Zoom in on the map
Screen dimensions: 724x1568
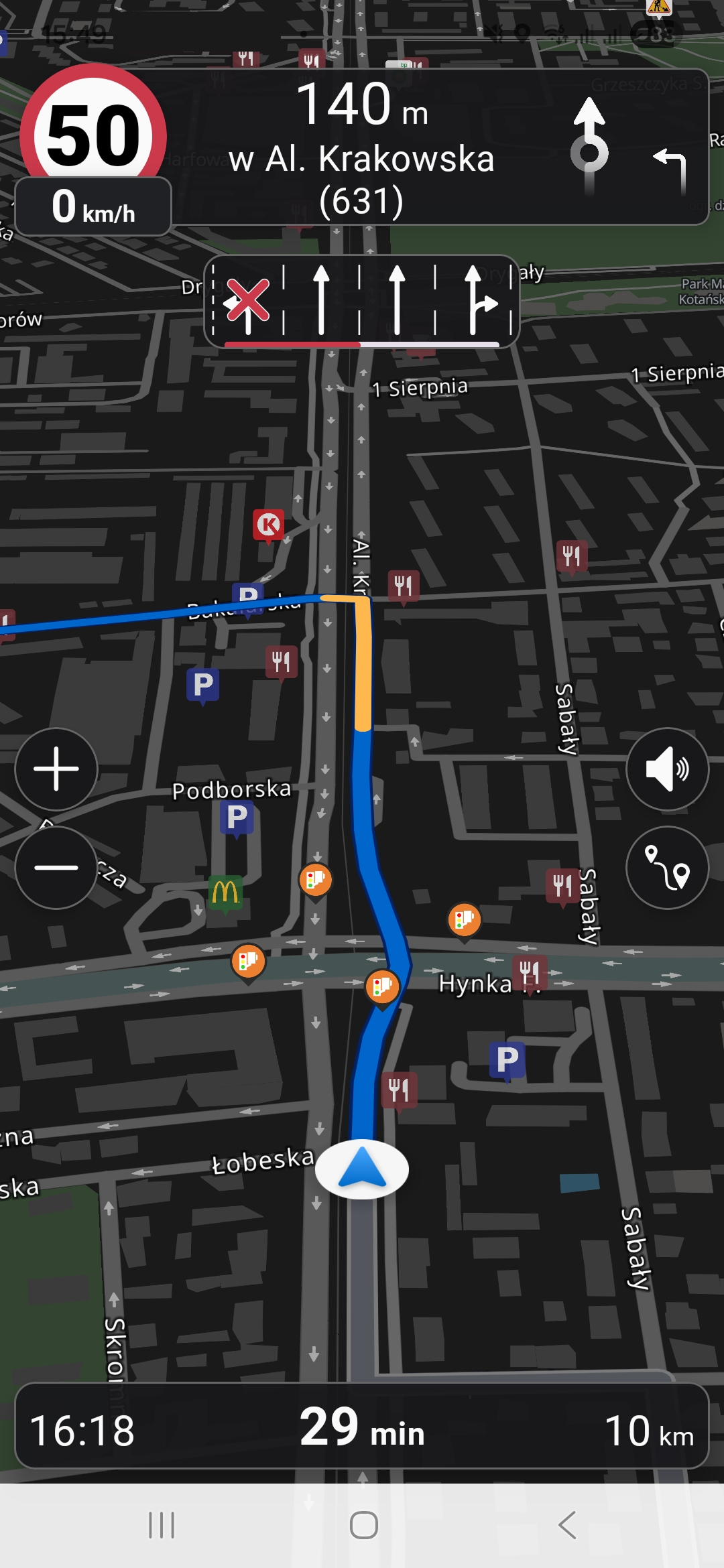(x=56, y=769)
